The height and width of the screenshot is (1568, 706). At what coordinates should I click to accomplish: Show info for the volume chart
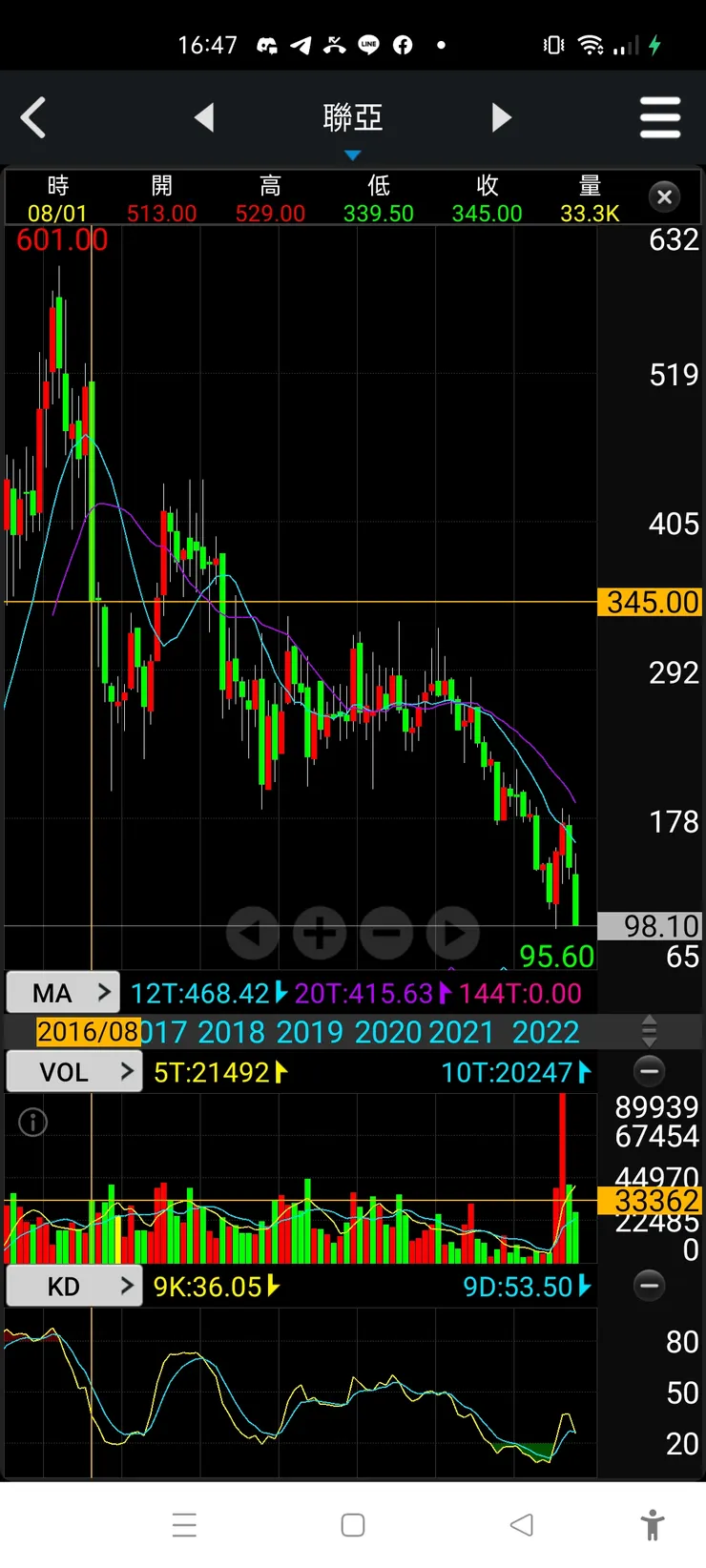[32, 1123]
